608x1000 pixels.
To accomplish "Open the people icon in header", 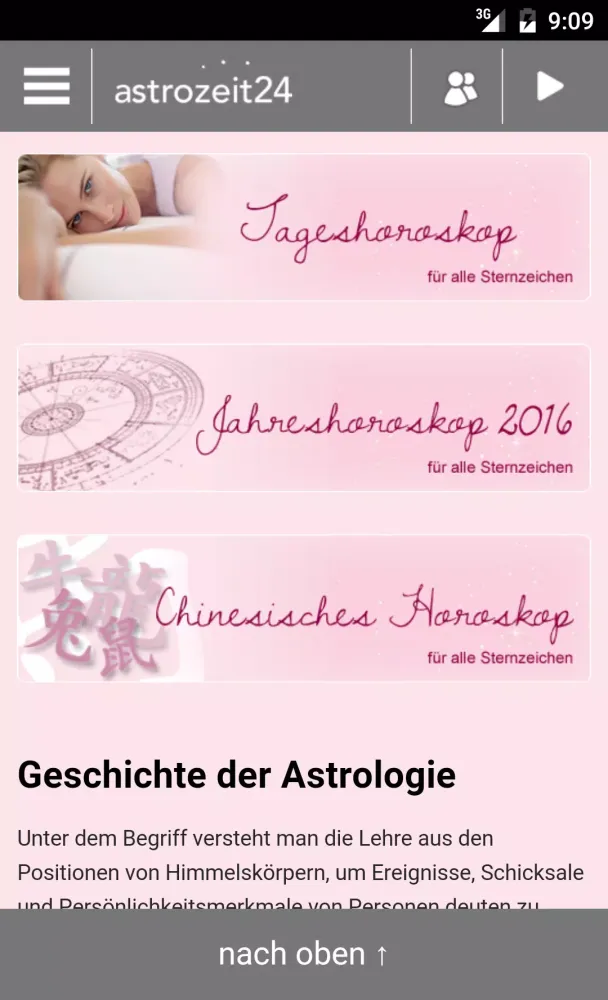I will (459, 87).
